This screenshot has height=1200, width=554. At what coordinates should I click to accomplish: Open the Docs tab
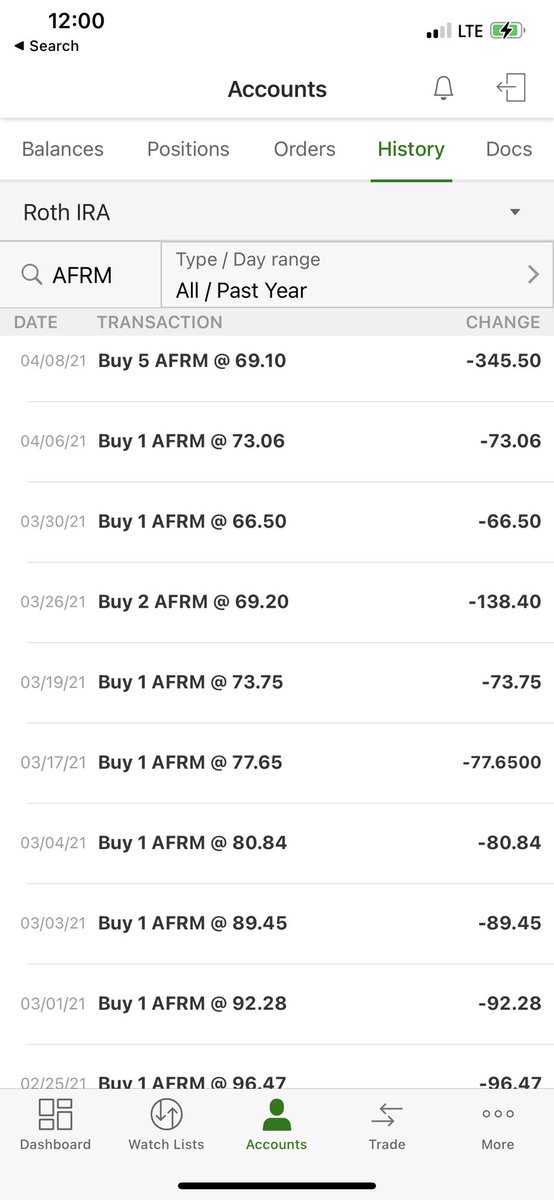click(509, 149)
